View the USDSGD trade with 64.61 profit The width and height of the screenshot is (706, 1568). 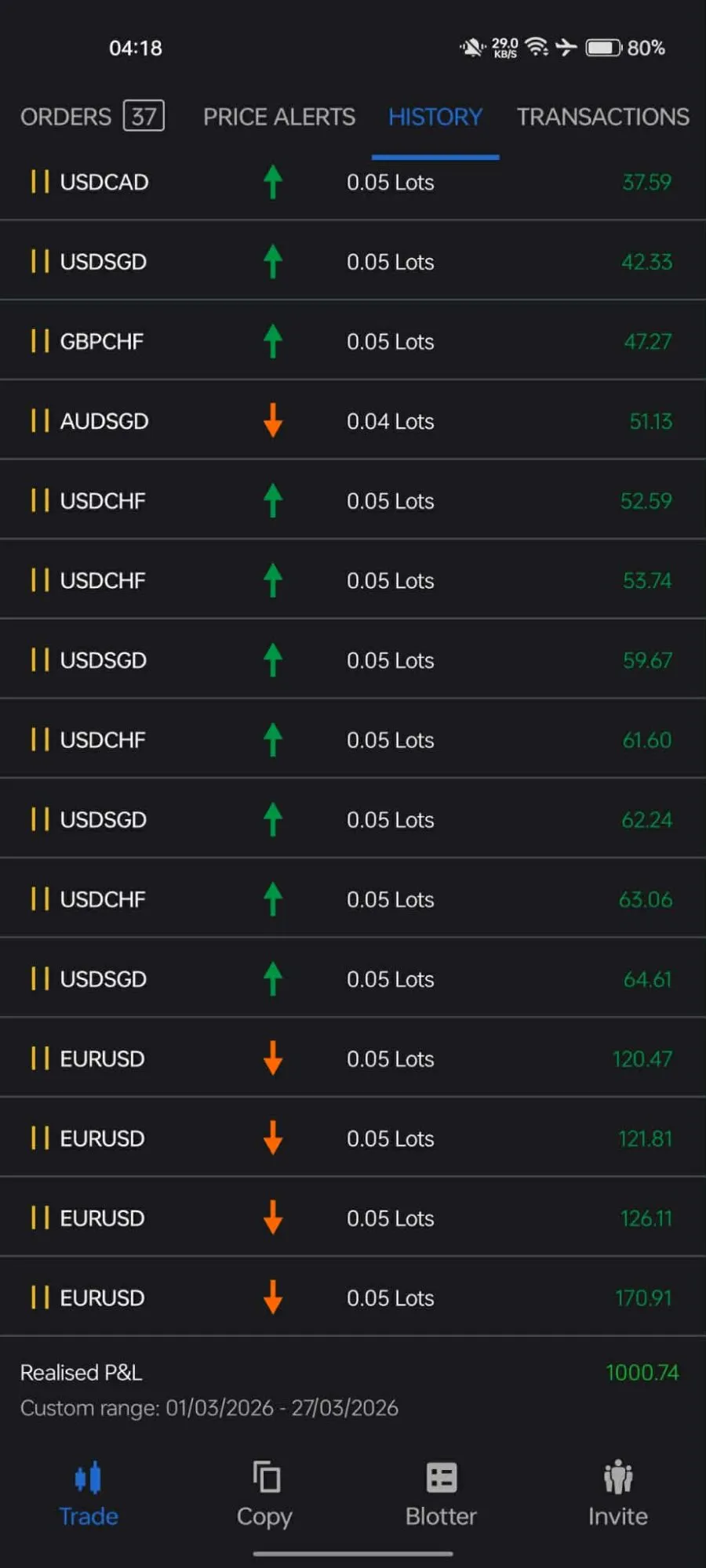[x=353, y=979]
